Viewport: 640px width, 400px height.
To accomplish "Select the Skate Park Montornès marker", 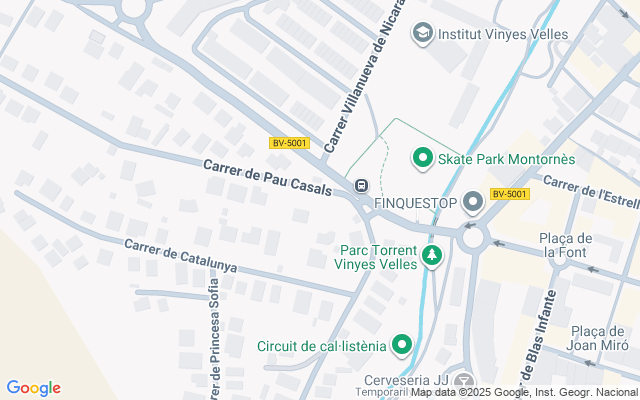I will point(423,158).
